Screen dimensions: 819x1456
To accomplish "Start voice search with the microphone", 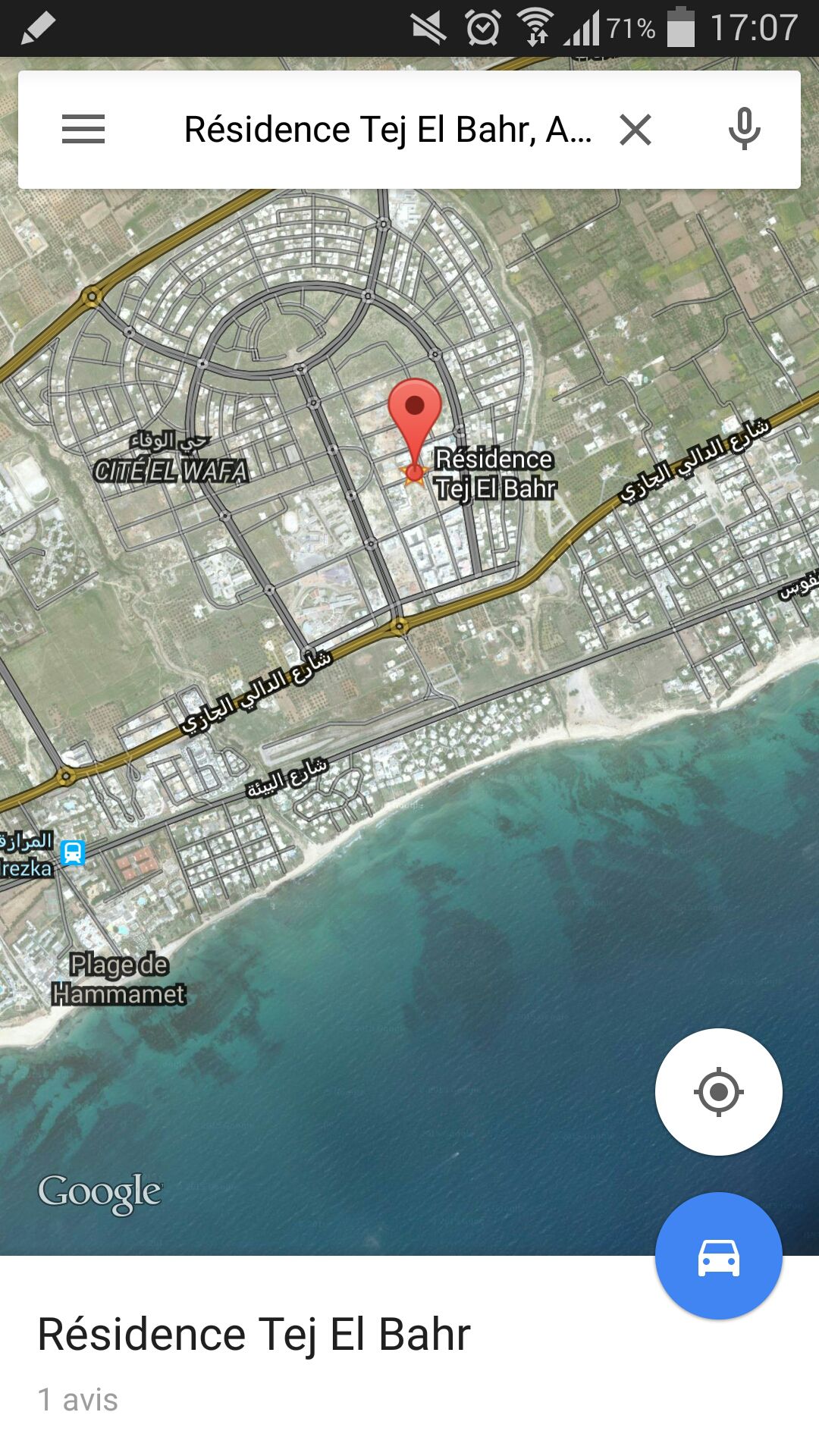I will 744,130.
